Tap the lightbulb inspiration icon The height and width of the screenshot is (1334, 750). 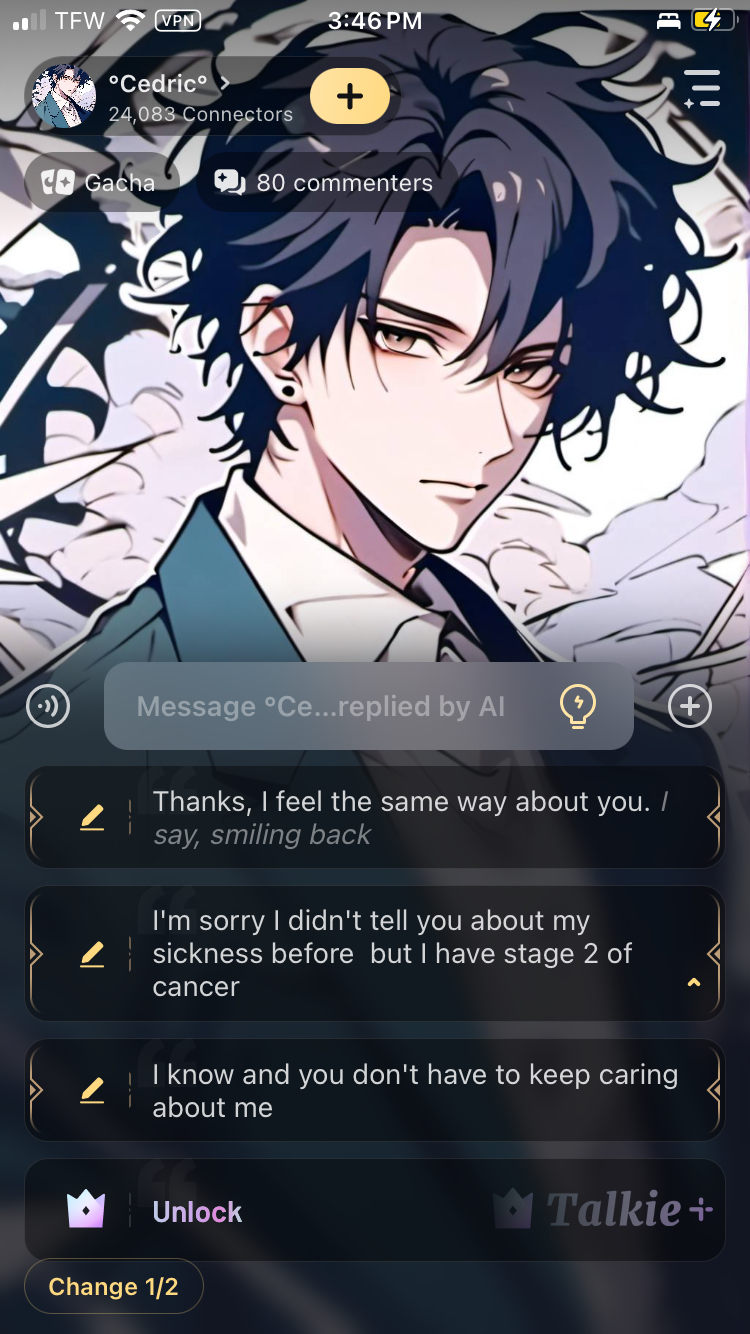[x=578, y=707]
